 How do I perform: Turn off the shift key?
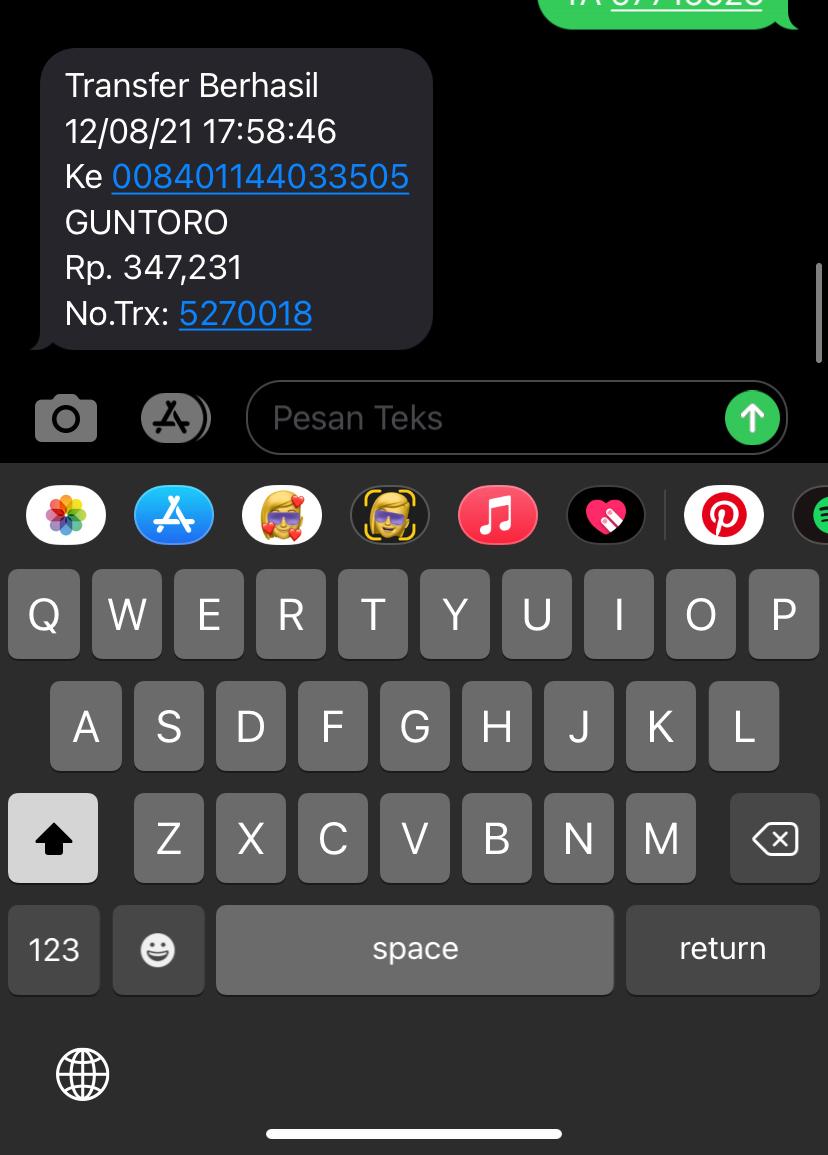point(53,838)
